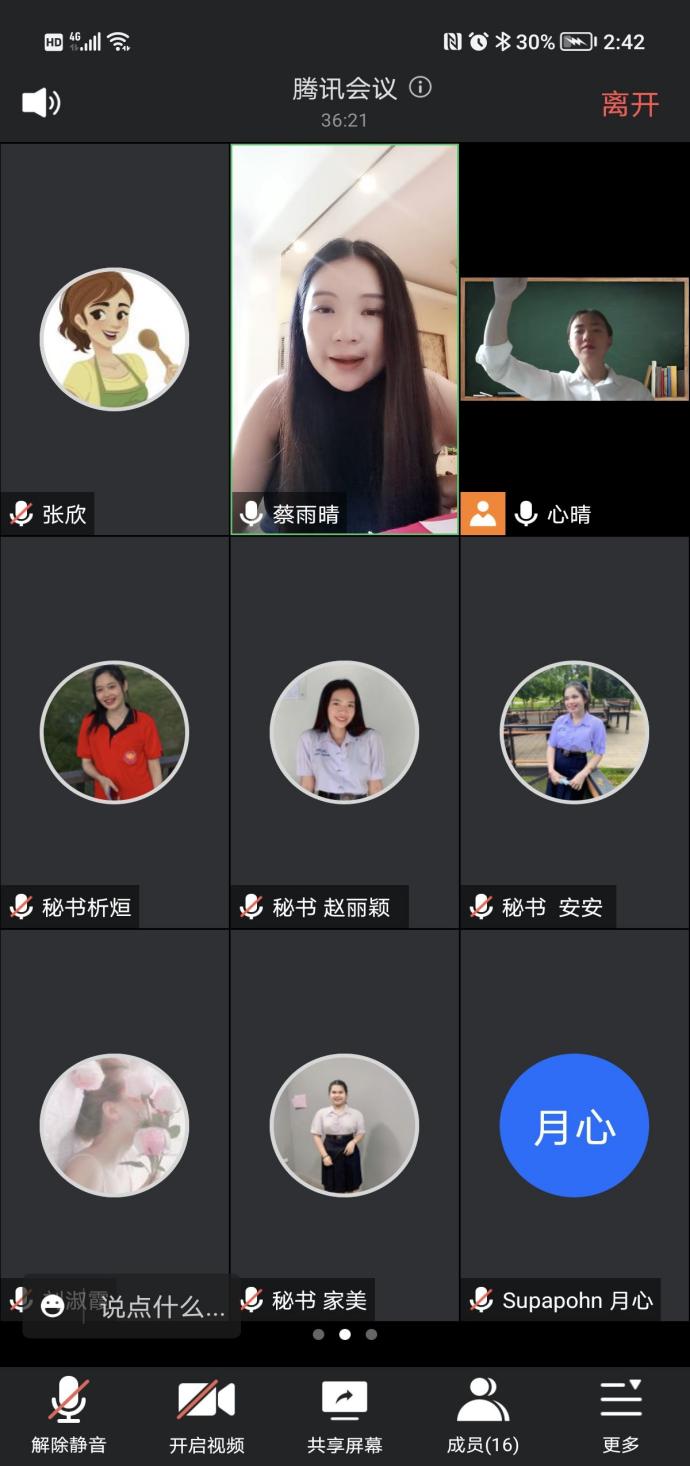Open the 更多 menu
This screenshot has height=1466, width=690.
(x=621, y=1414)
